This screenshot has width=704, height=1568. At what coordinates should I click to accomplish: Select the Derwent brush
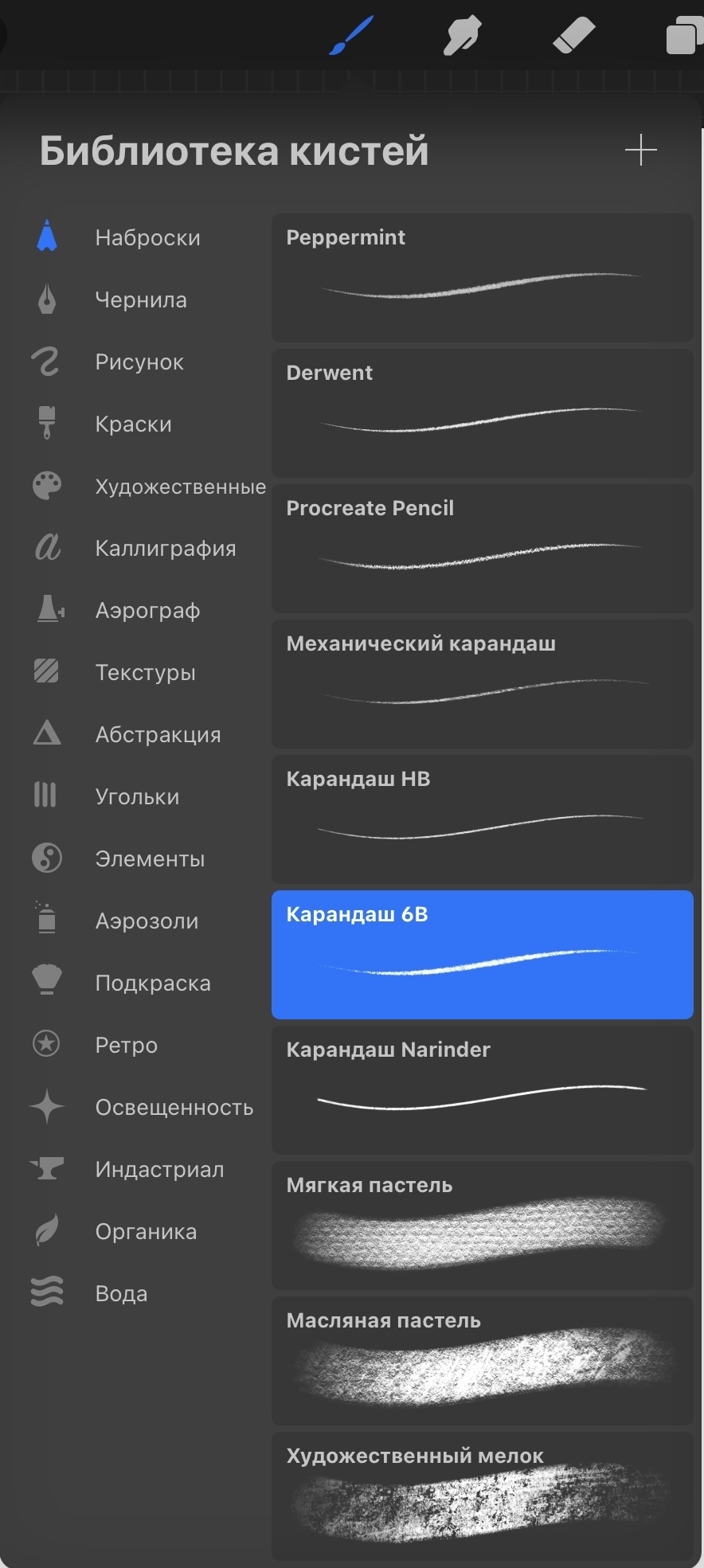coord(482,413)
